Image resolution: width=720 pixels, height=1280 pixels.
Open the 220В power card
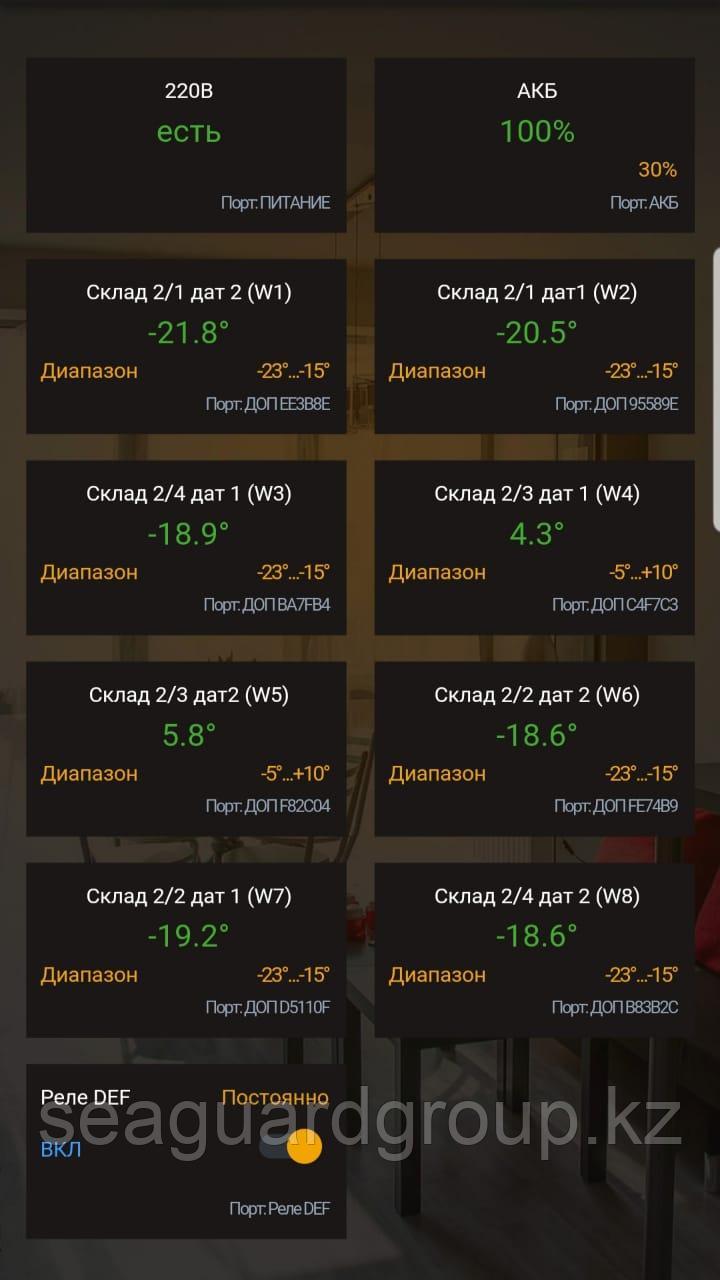click(x=186, y=145)
